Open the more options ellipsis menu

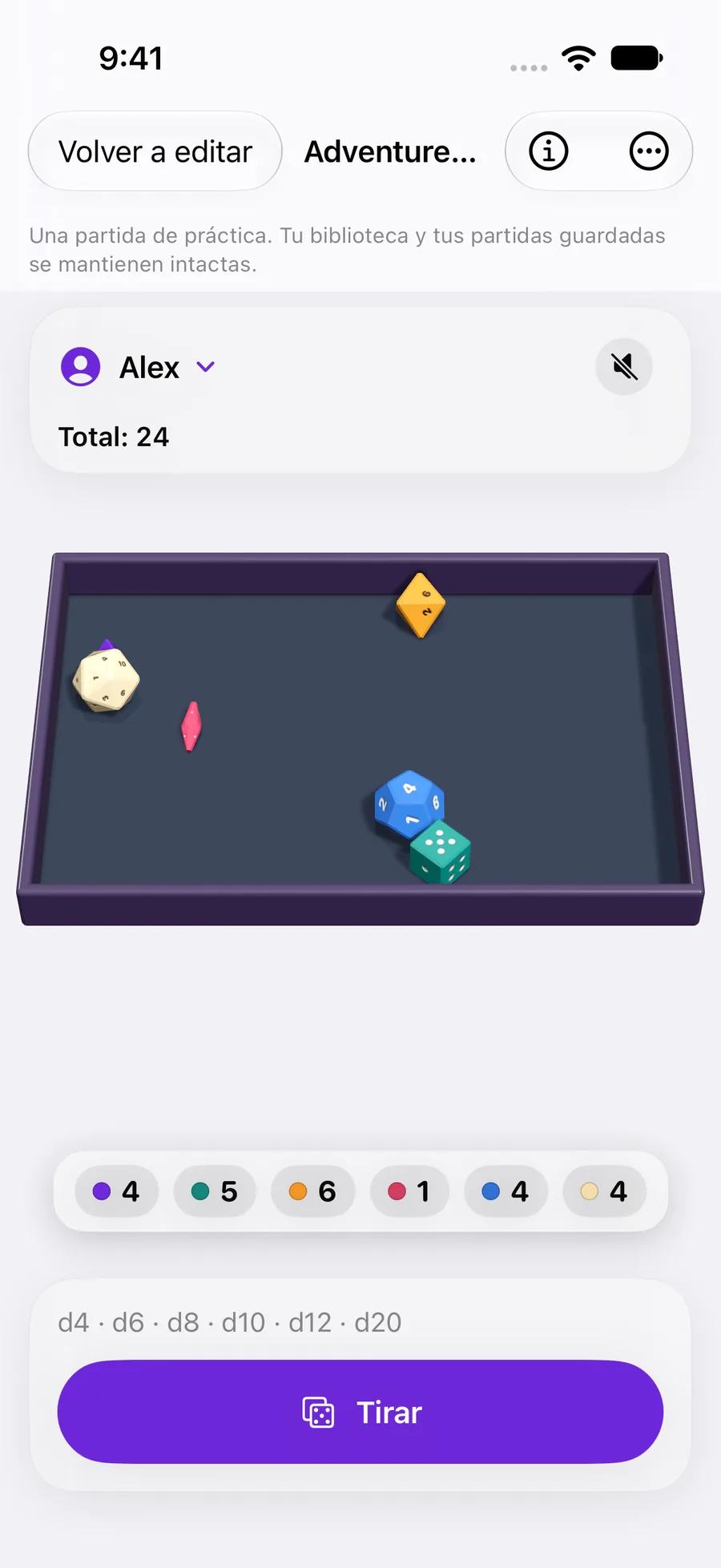[649, 151]
